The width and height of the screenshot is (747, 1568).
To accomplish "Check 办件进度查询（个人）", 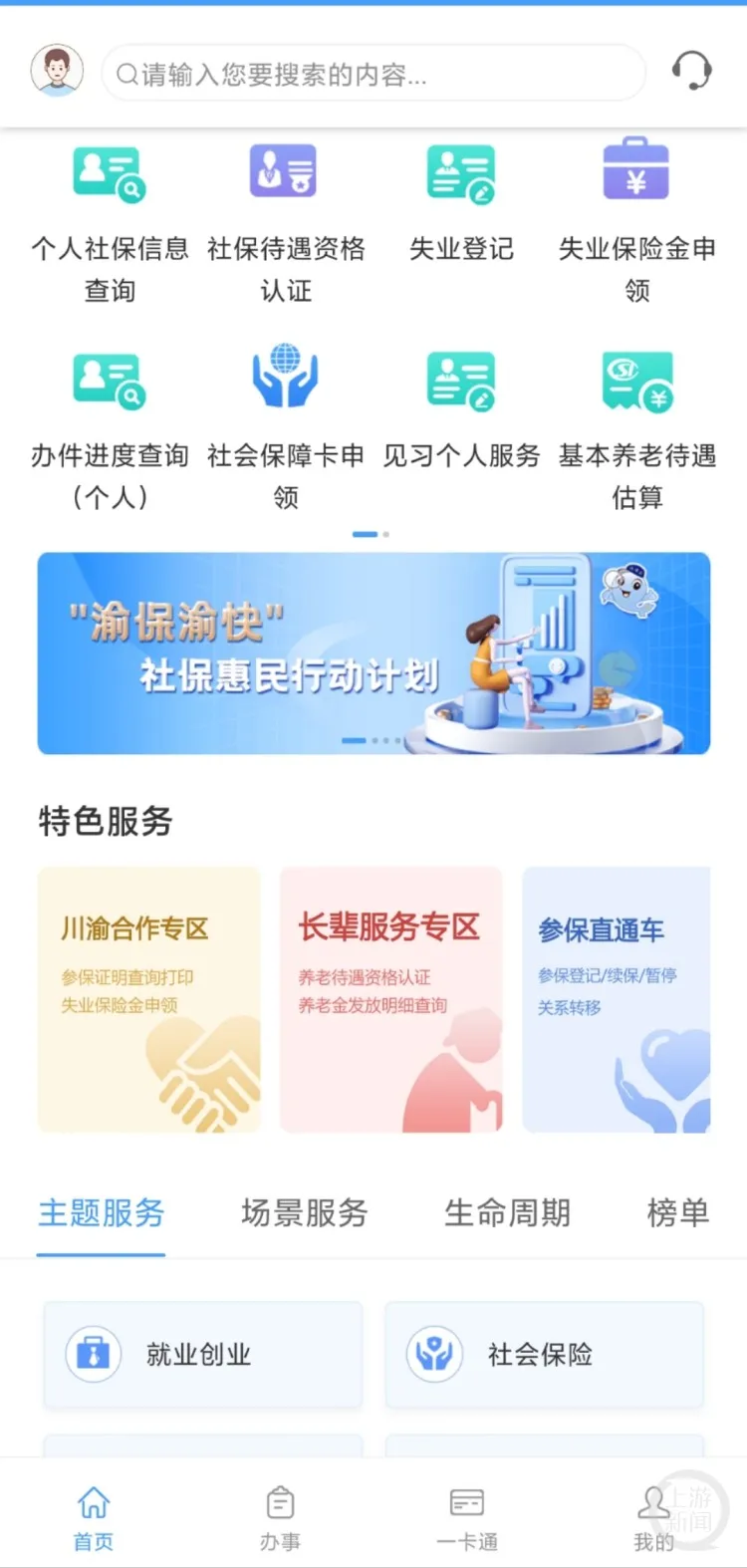I will point(110,430).
